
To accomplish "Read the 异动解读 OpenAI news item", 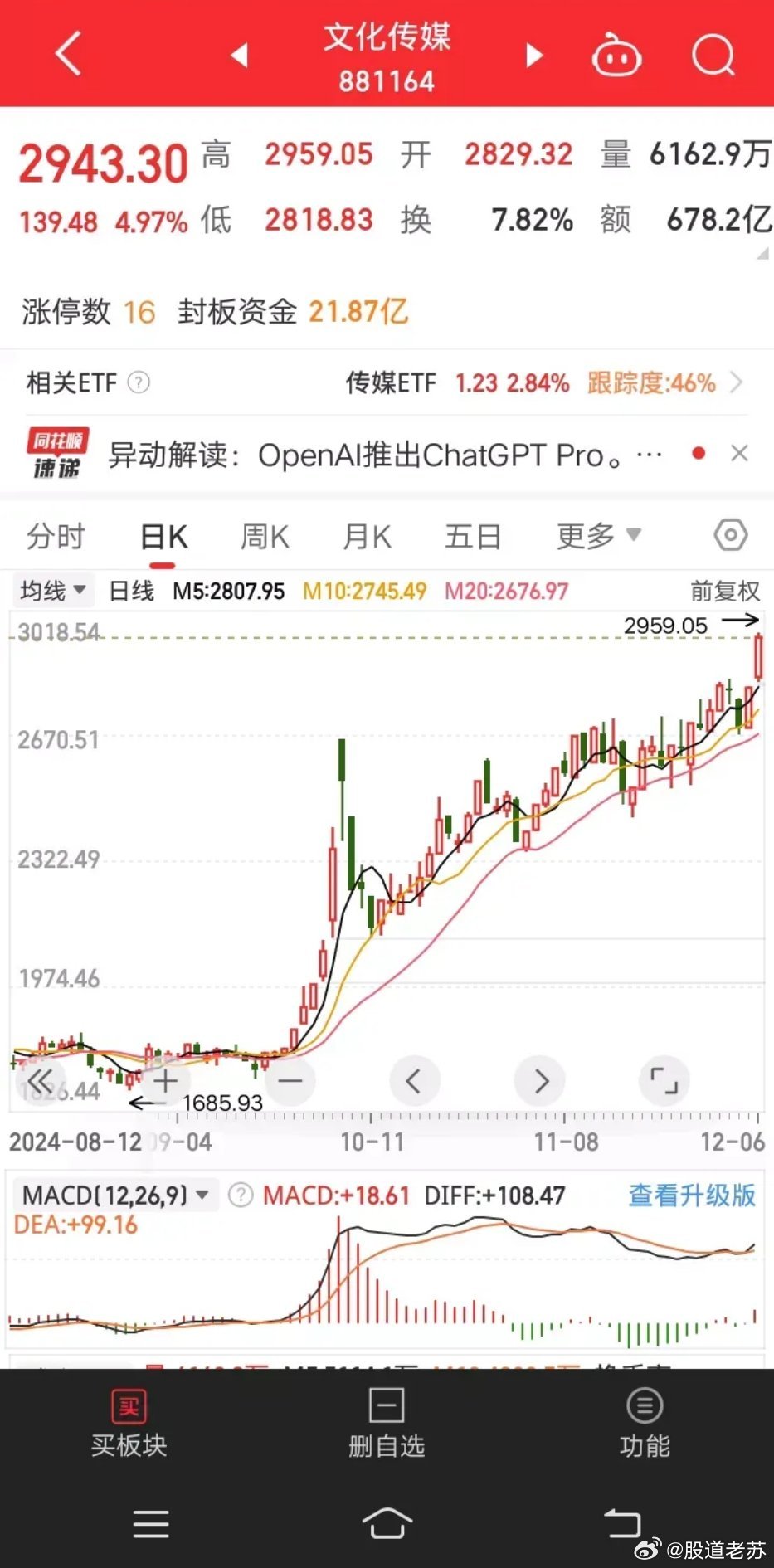I will click(385, 455).
